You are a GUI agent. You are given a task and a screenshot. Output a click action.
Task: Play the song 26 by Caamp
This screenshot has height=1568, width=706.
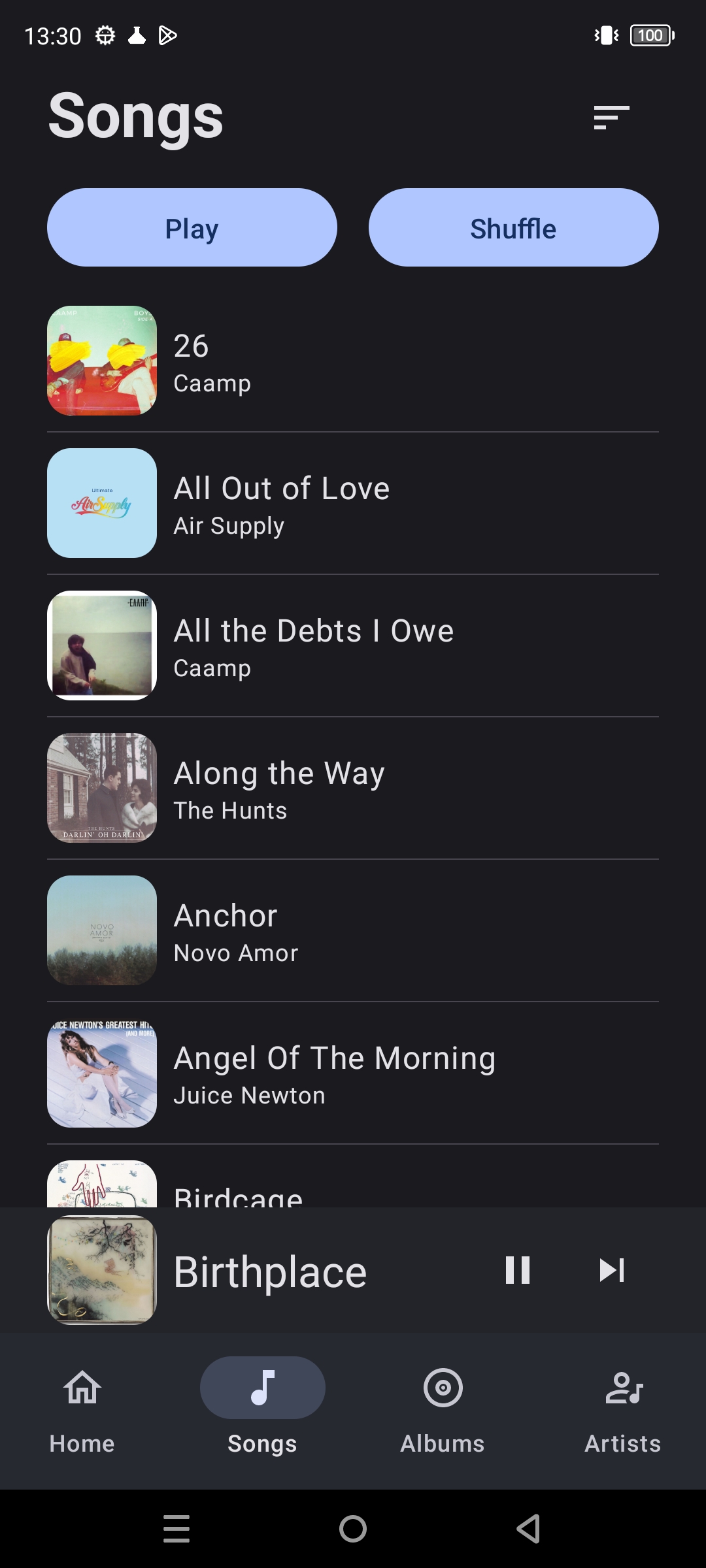[x=353, y=361]
